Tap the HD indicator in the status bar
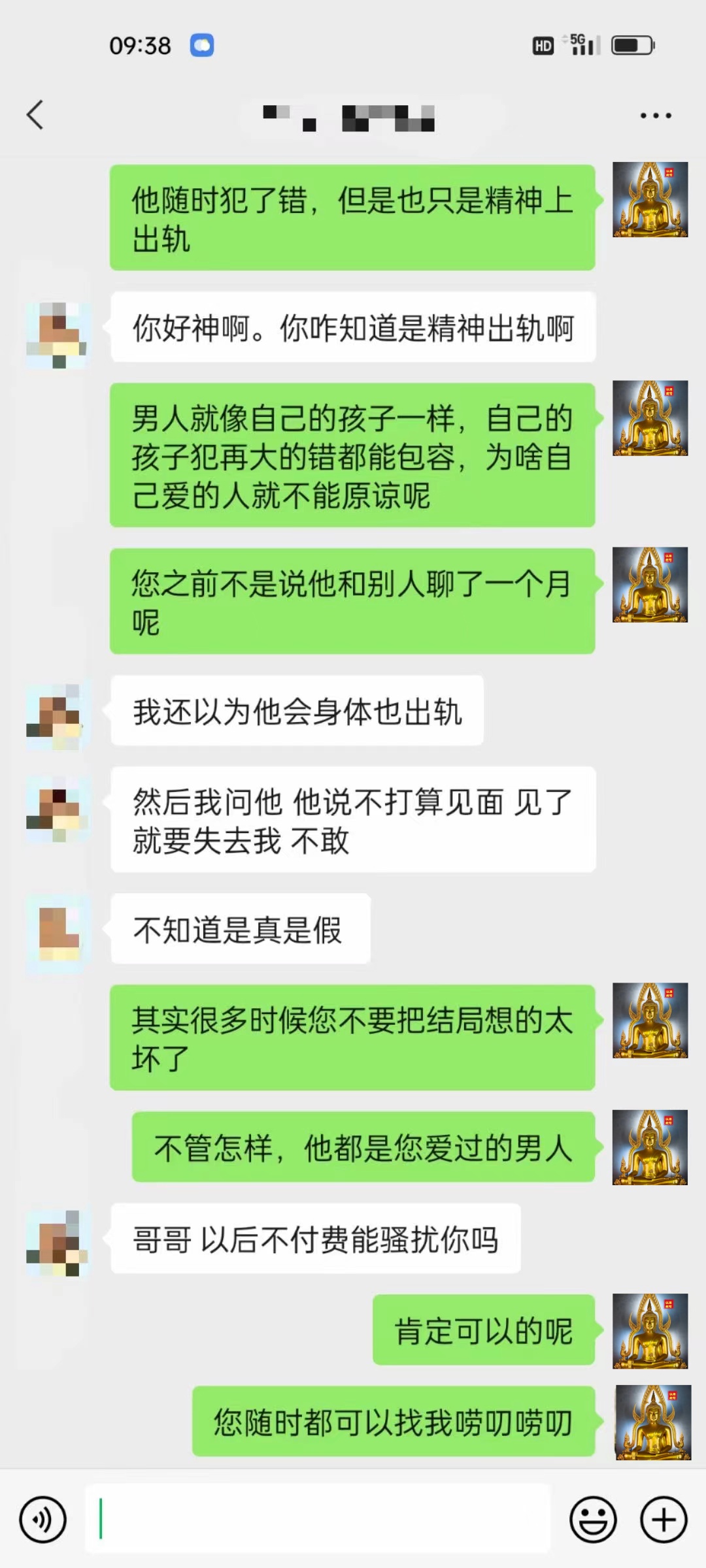 (541, 44)
